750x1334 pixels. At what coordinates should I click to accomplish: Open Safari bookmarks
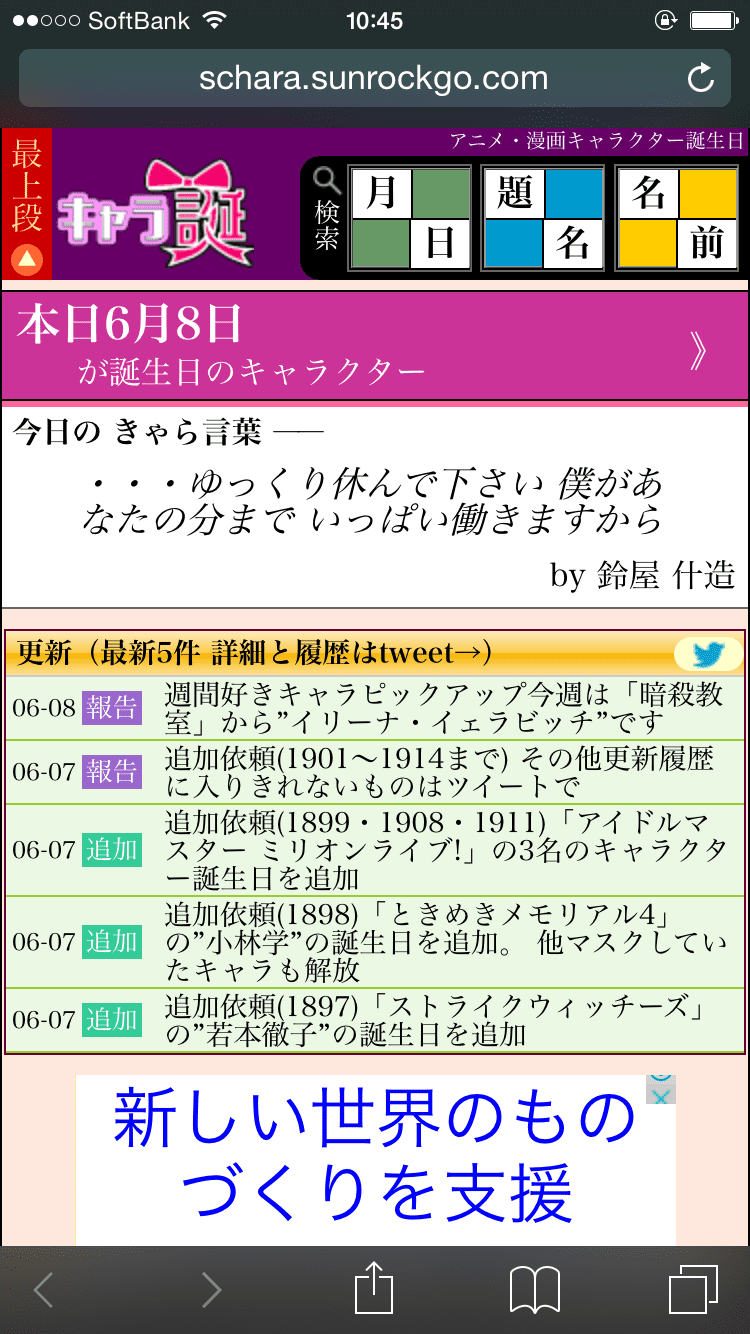pyautogui.click(x=534, y=1289)
